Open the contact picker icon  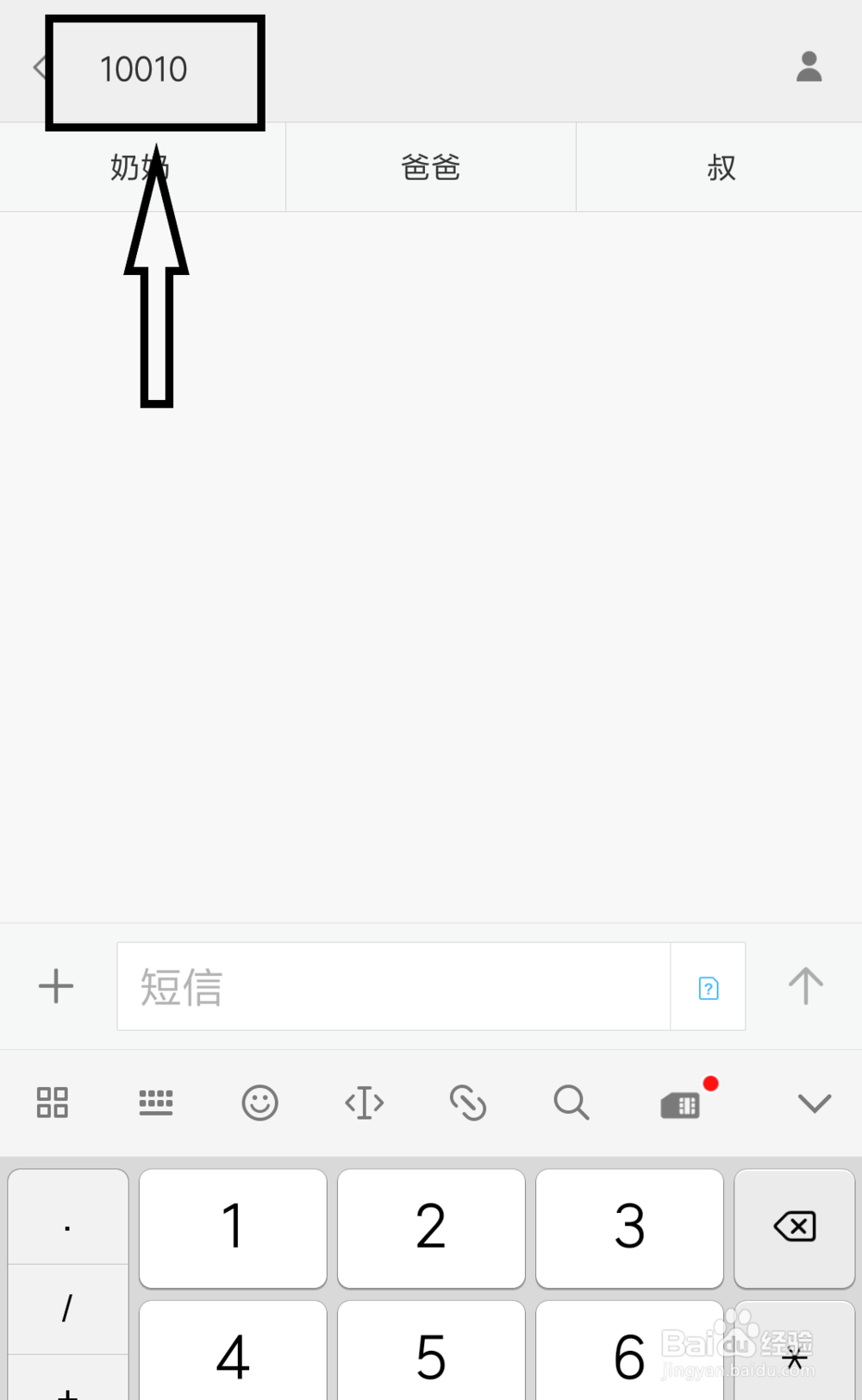[x=809, y=66]
